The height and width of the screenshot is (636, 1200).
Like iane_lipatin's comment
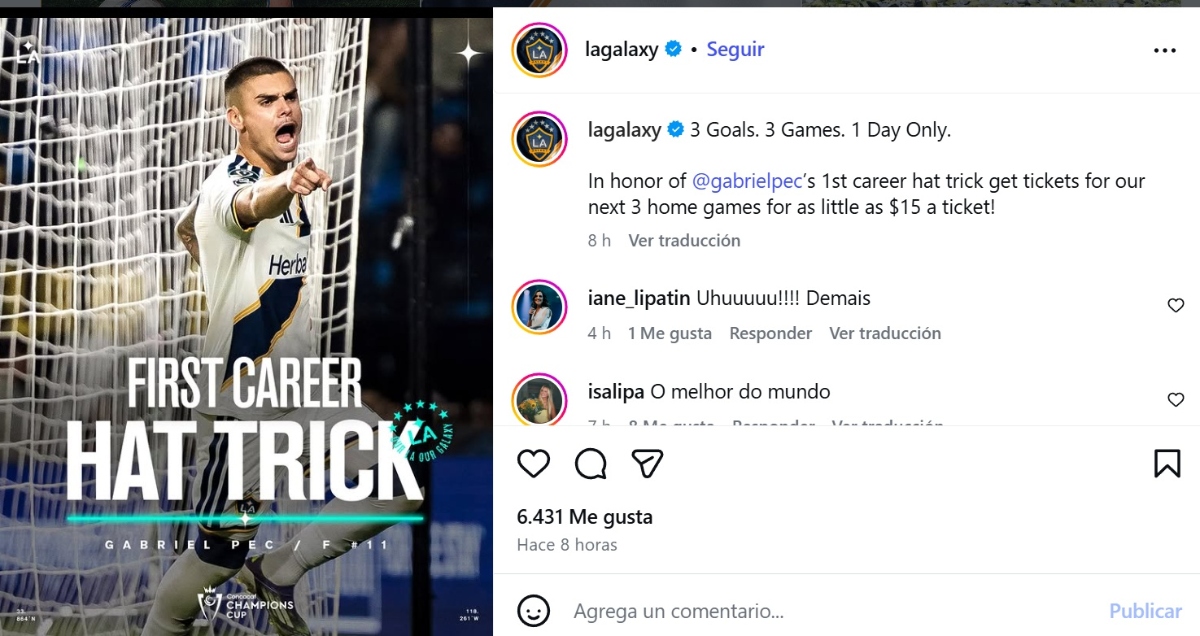pyautogui.click(x=1176, y=305)
